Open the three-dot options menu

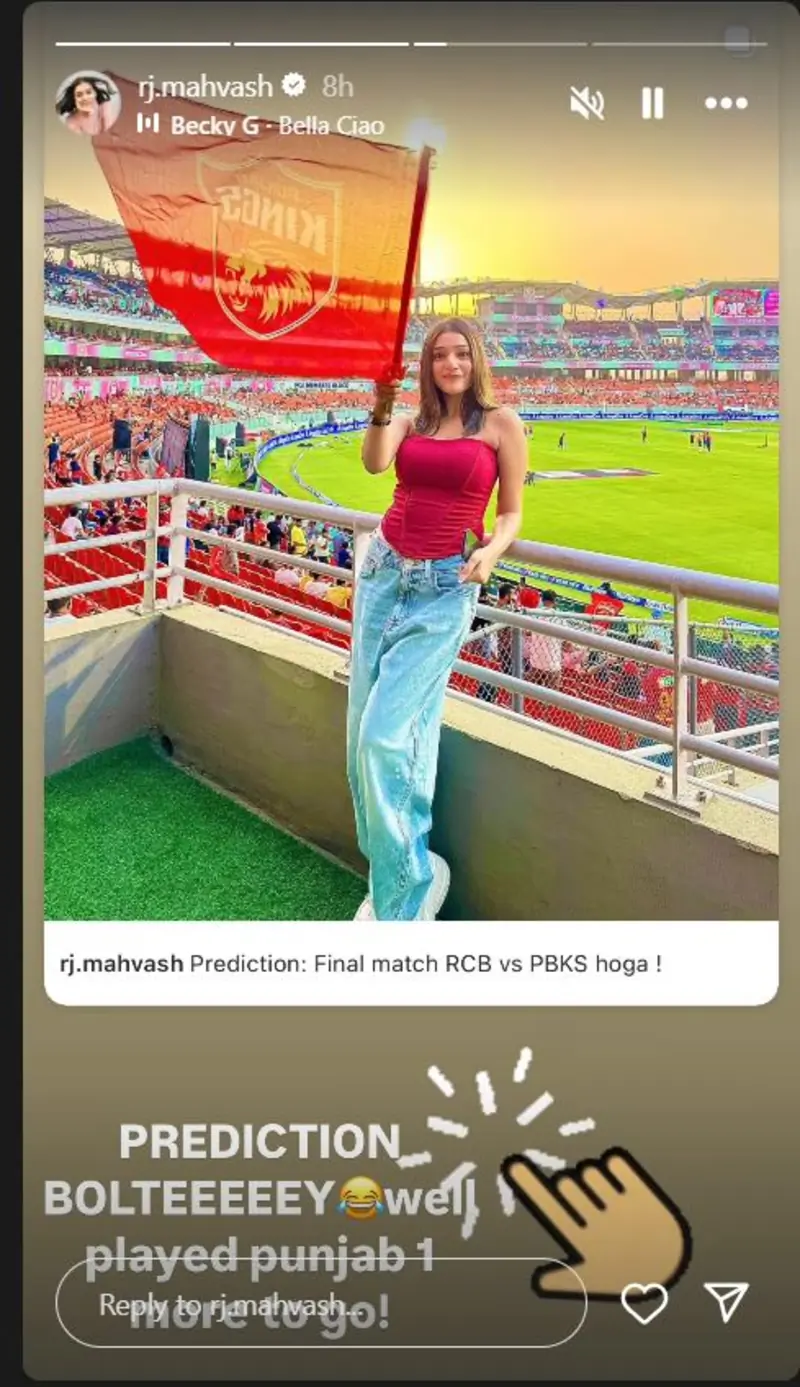coord(726,102)
